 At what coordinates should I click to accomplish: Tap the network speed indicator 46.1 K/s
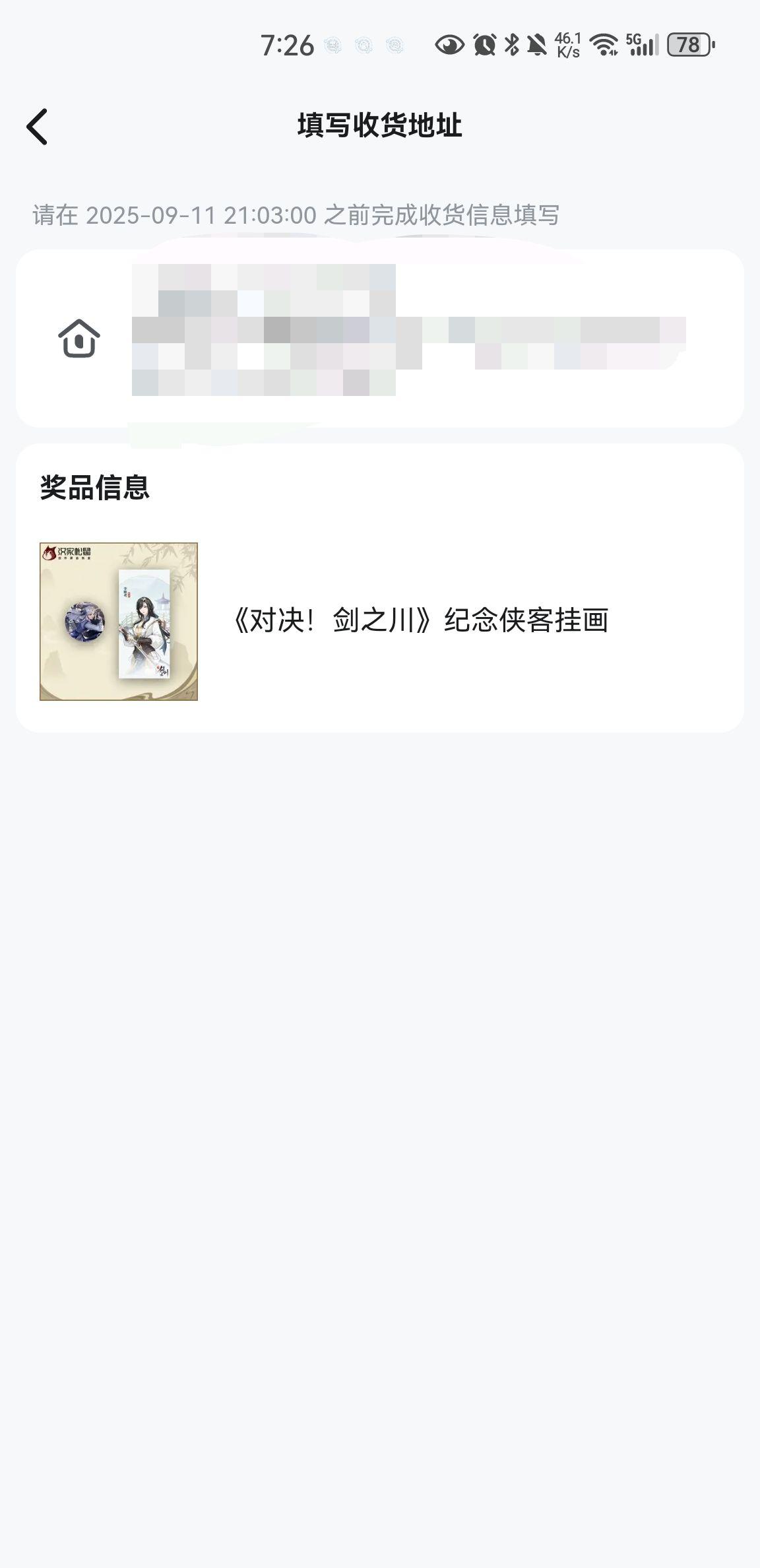tap(566, 44)
